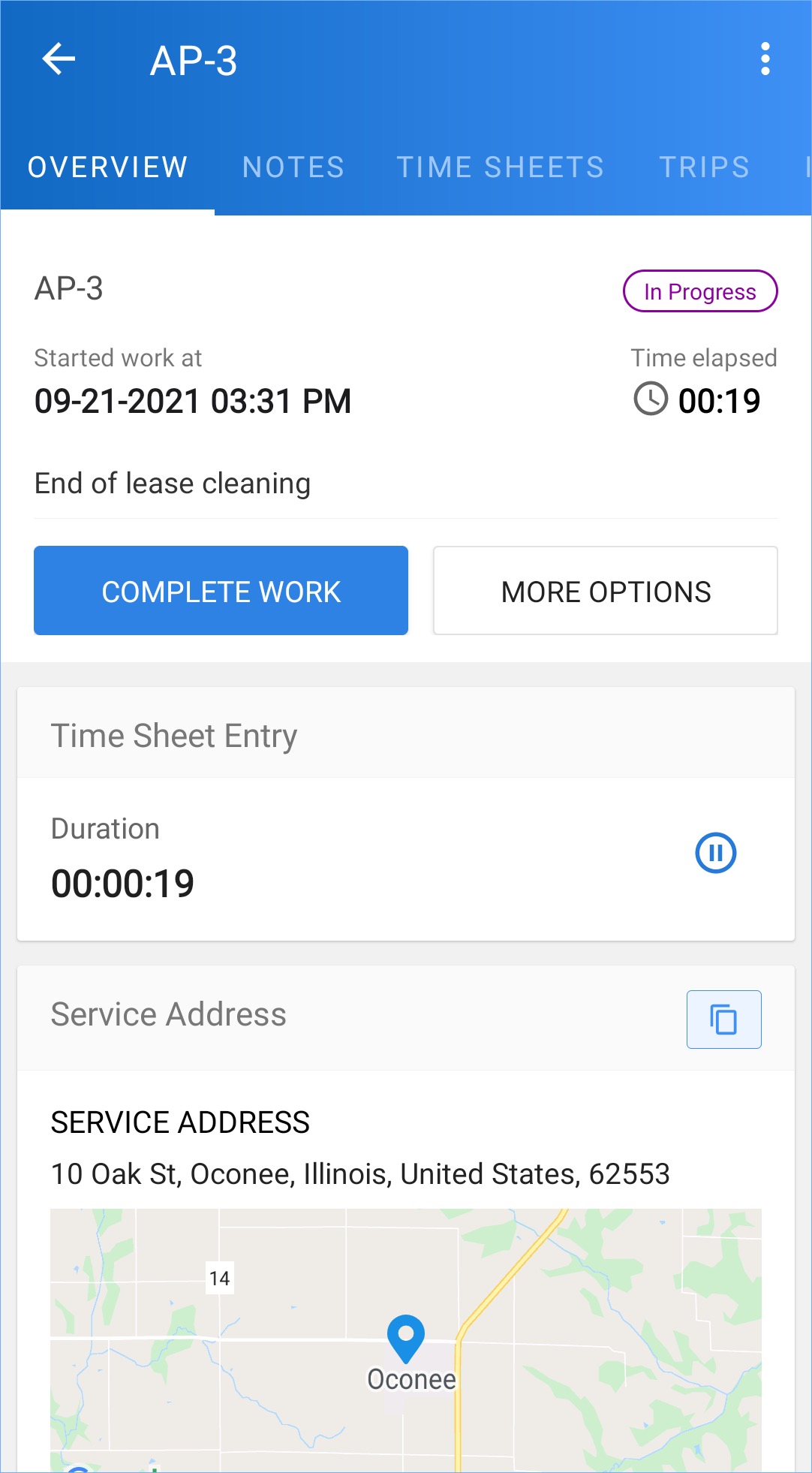The width and height of the screenshot is (812, 1473).
Task: Open the Oconee map preview
Action: (x=405, y=1340)
